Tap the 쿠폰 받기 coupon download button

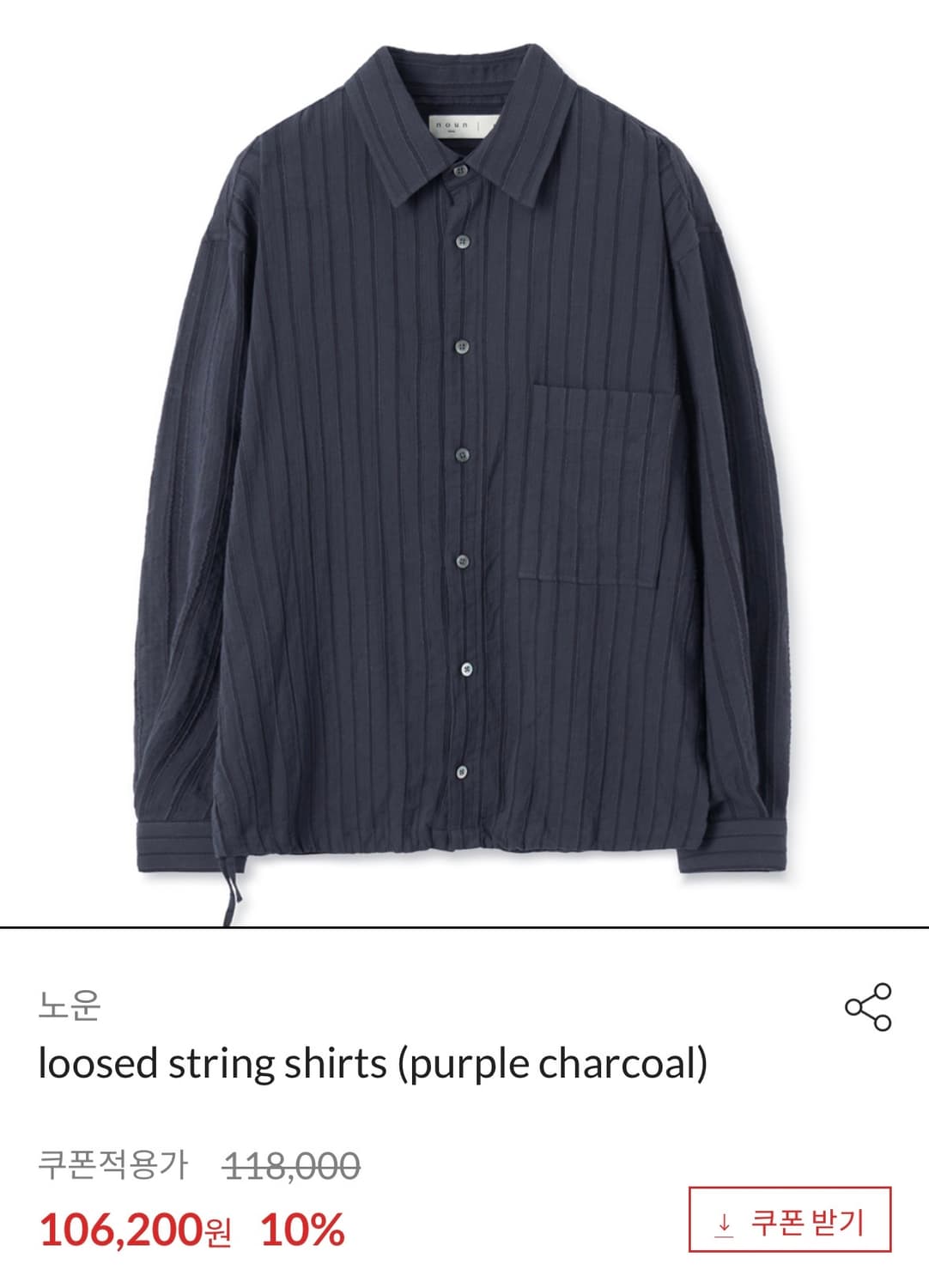(790, 1219)
